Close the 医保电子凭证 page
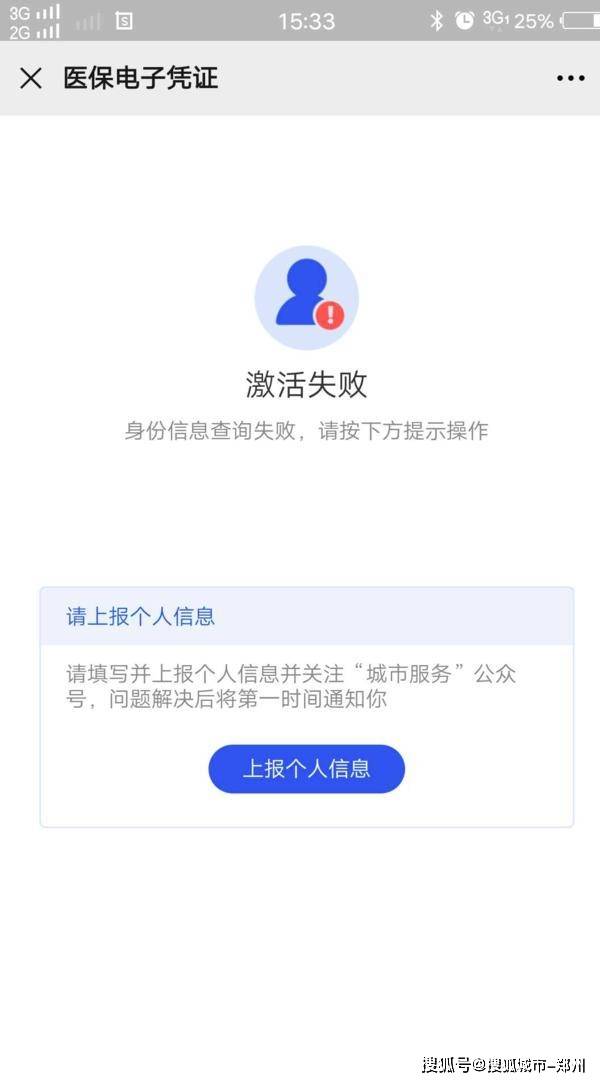600x1082 pixels. pyautogui.click(x=31, y=78)
